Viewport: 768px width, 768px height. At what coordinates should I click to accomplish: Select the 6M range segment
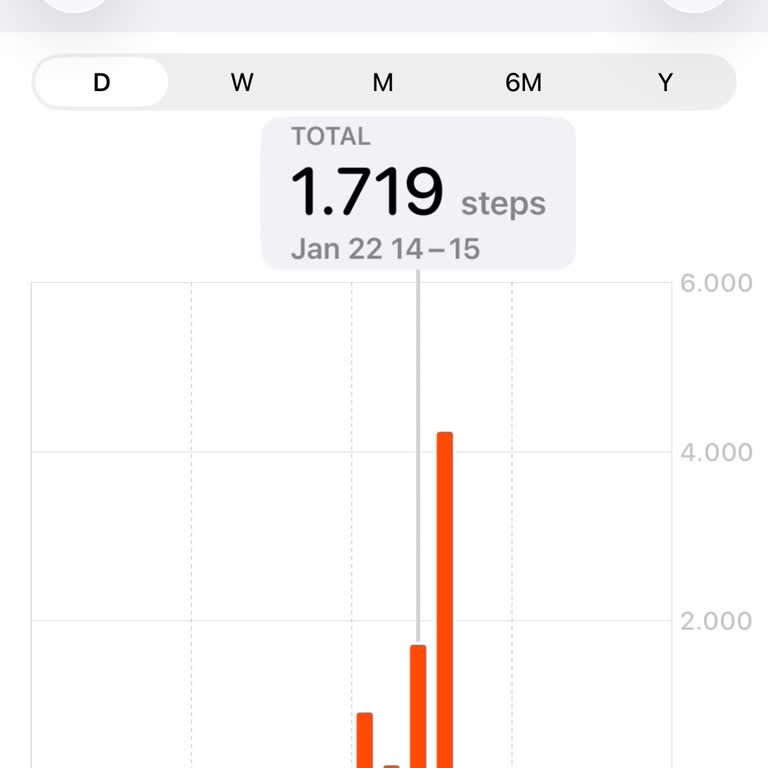coord(523,83)
